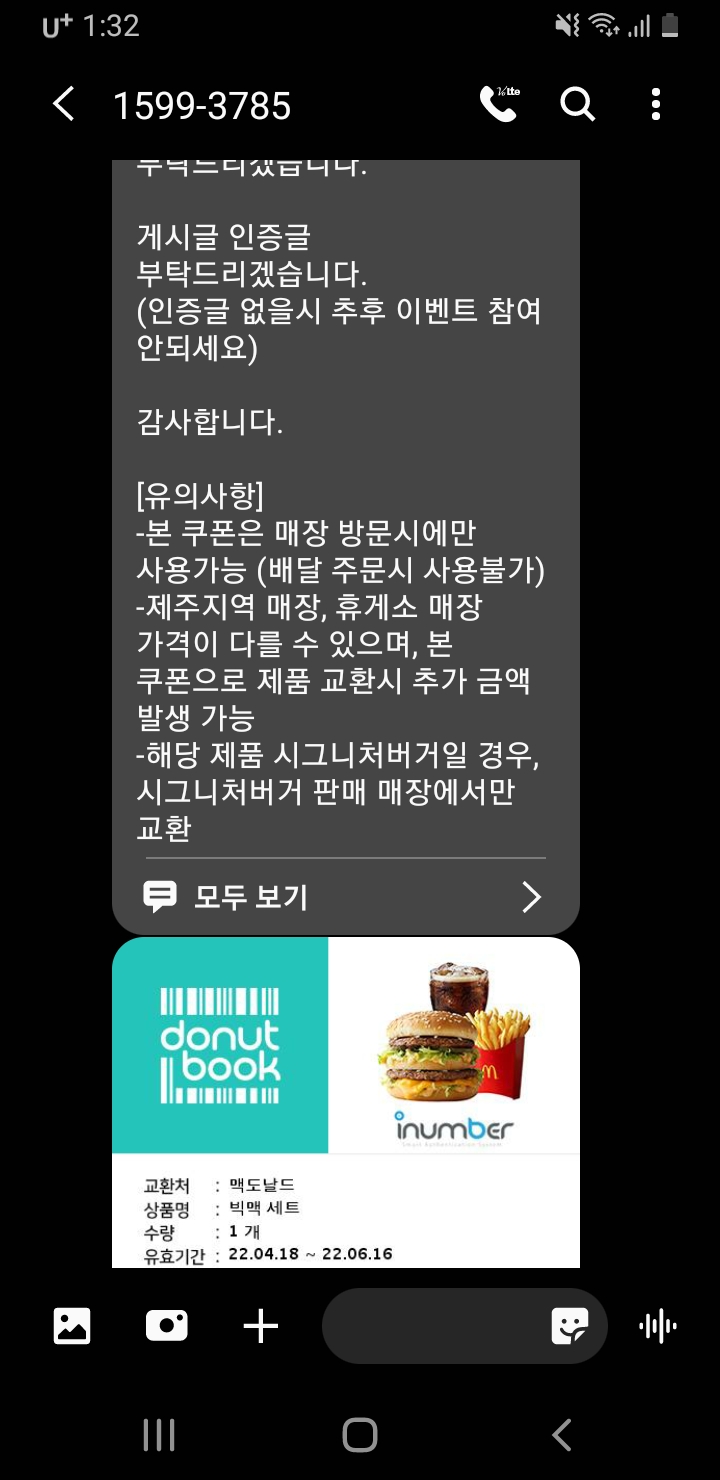Attach a picture from the gallery
This screenshot has width=720, height=1480.
pyautogui.click(x=72, y=1326)
